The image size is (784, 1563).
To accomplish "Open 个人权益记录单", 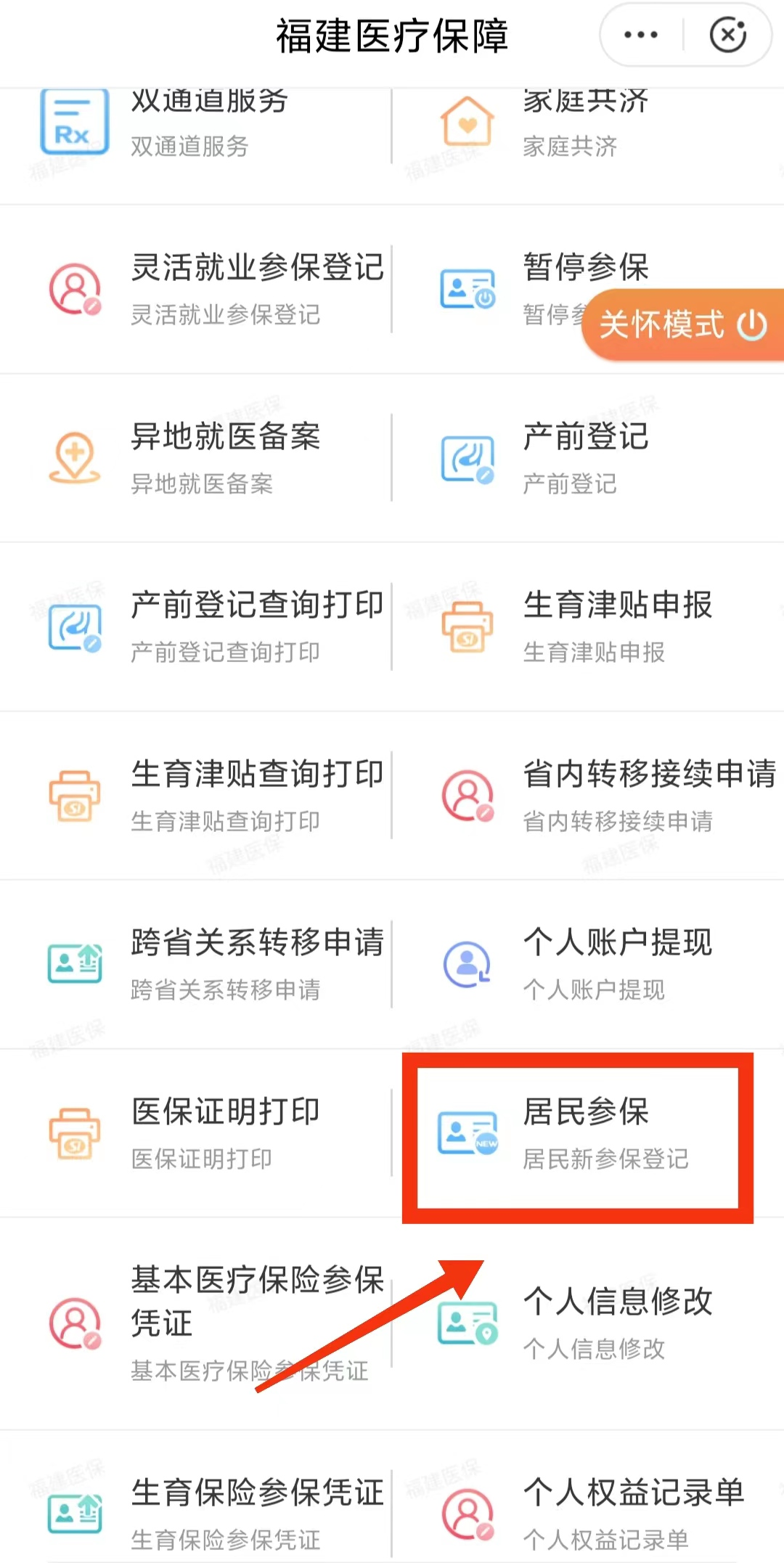I will click(x=588, y=1514).
